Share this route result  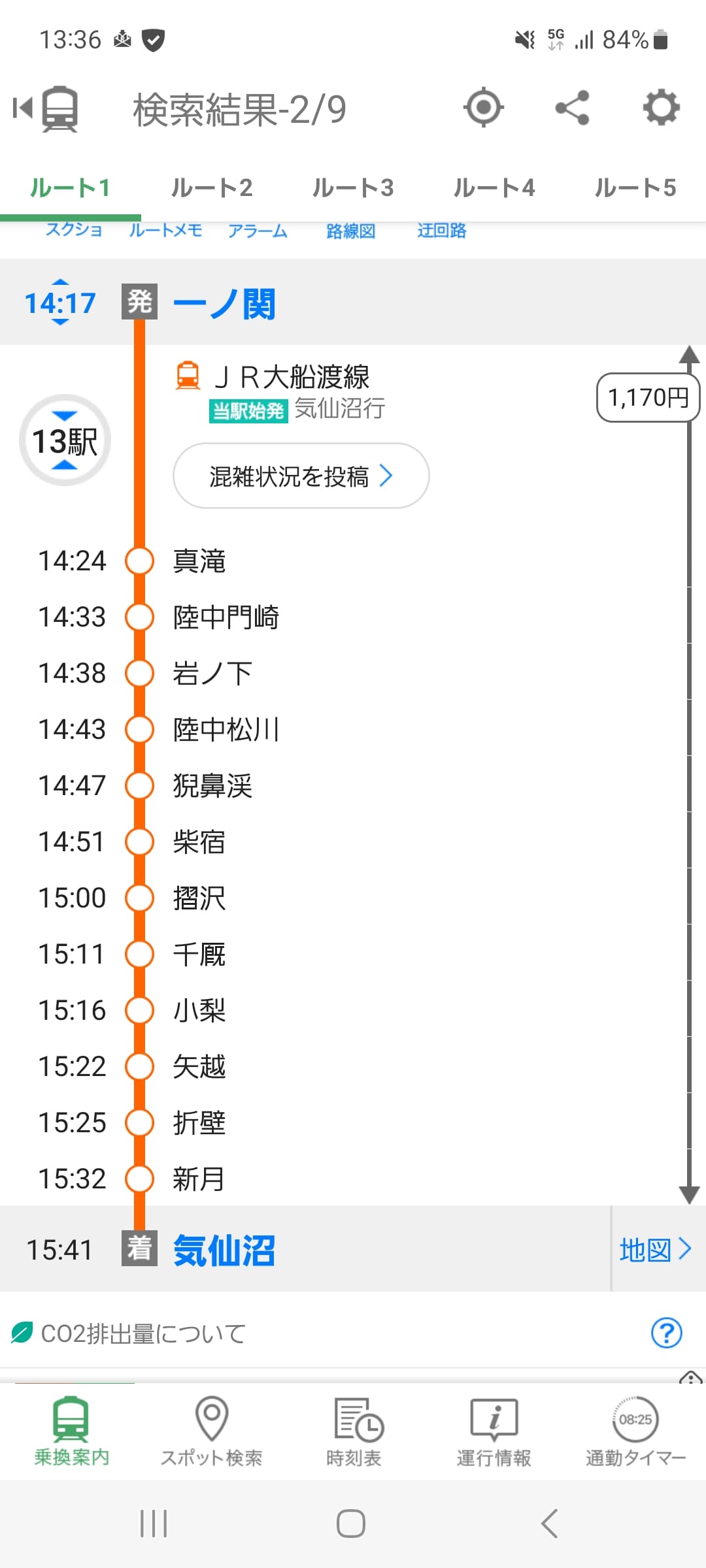(x=572, y=107)
